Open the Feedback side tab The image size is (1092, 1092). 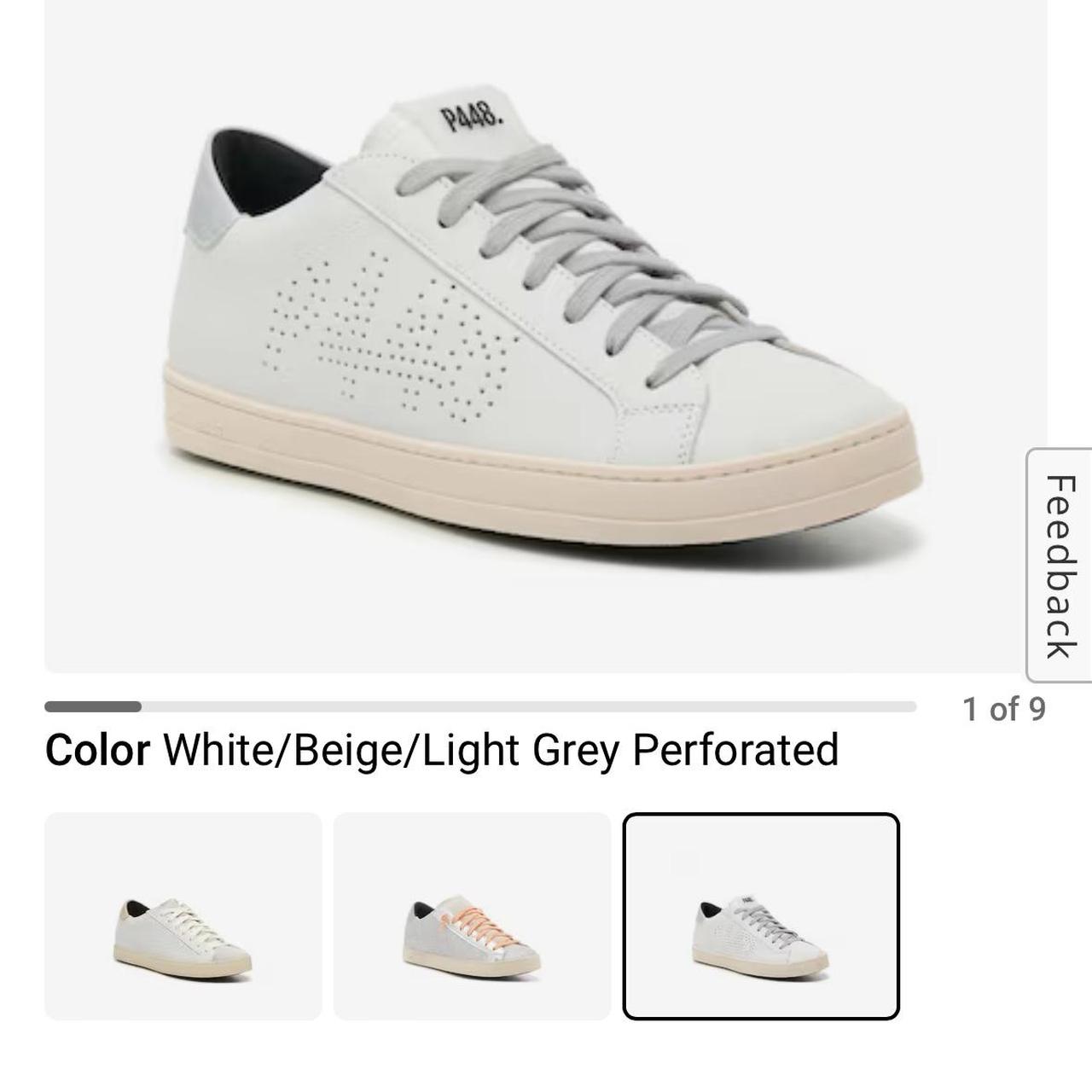click(1060, 565)
